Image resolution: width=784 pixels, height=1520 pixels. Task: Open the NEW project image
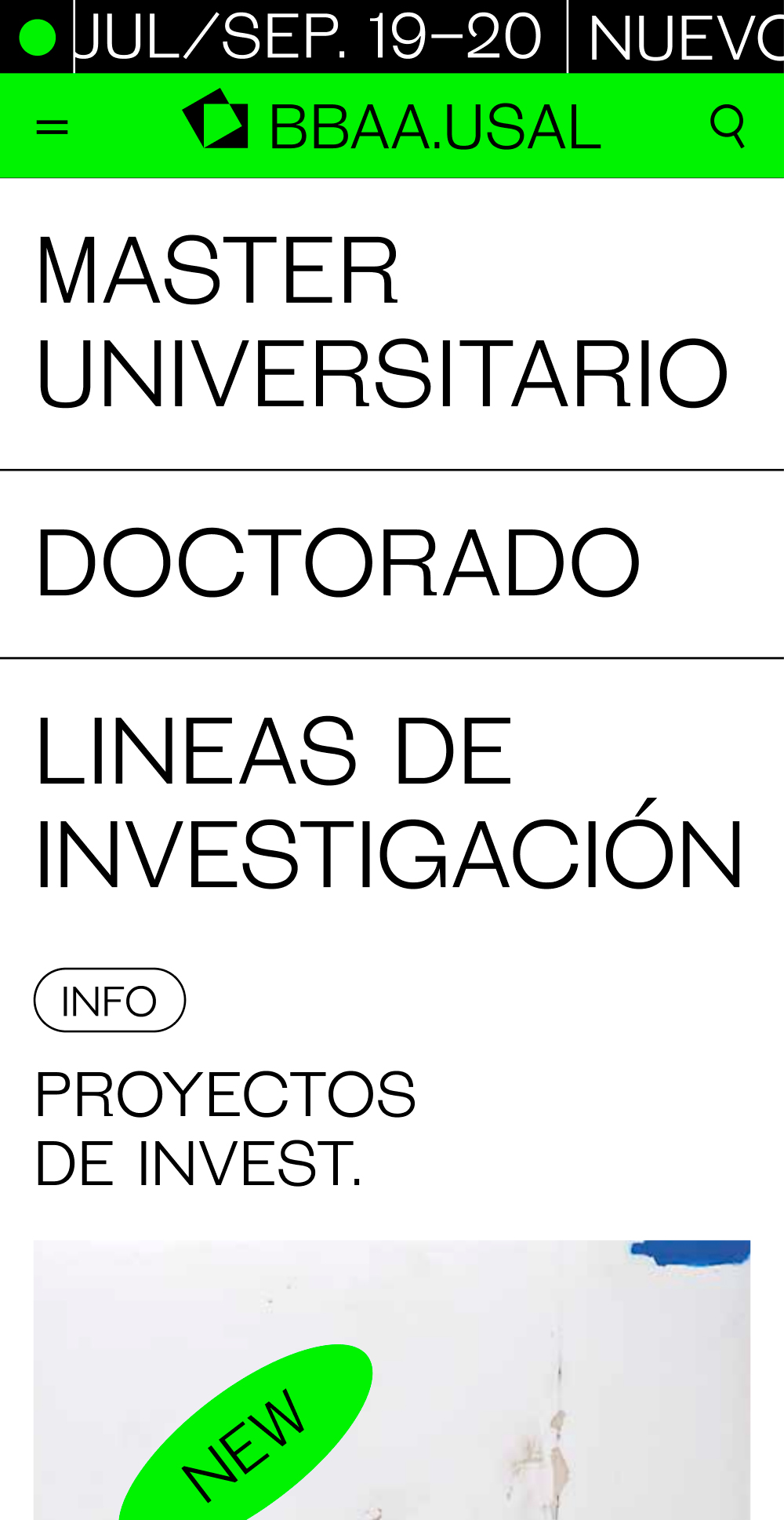(x=392, y=1380)
